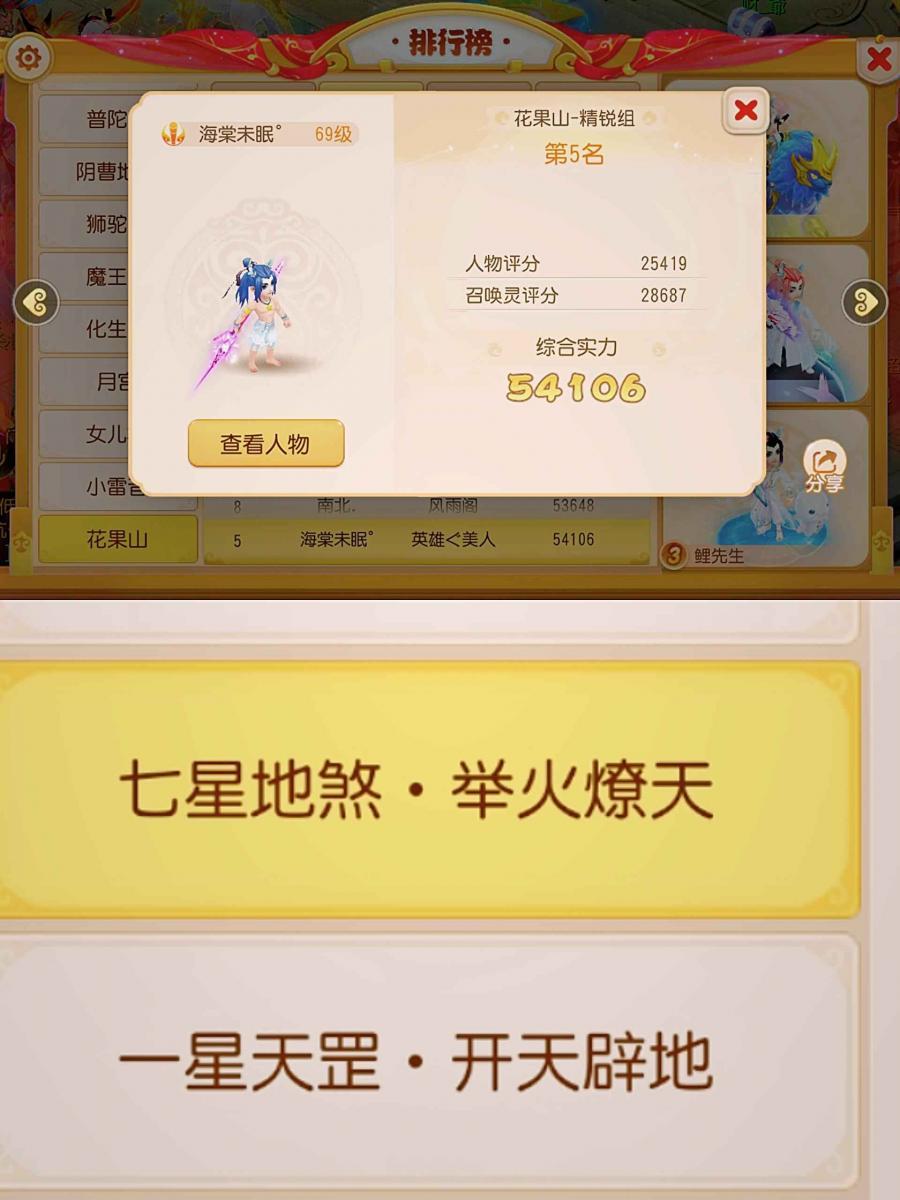Tap the 查看人物 button
The width and height of the screenshot is (900, 1200).
coord(266,444)
